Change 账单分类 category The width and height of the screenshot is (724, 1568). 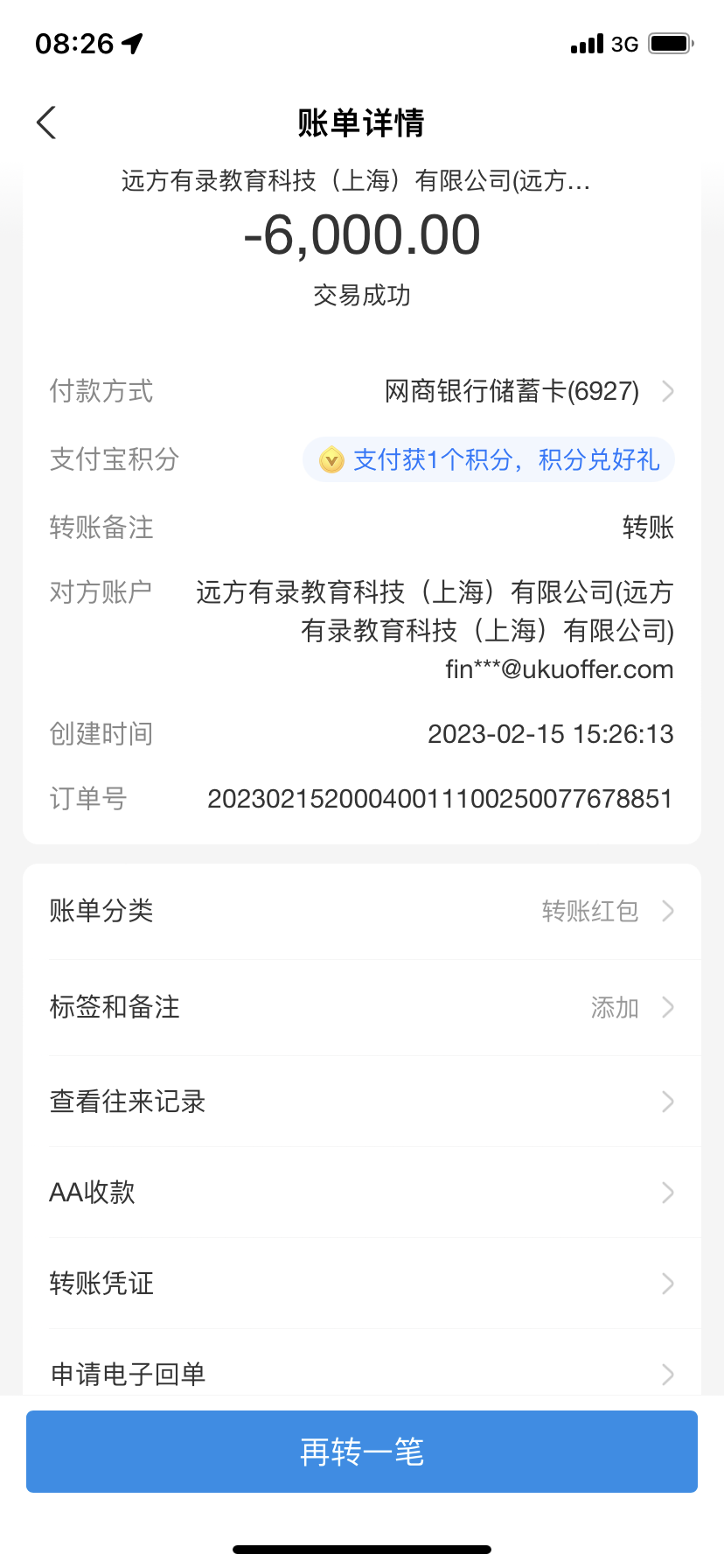pyautogui.click(x=362, y=911)
